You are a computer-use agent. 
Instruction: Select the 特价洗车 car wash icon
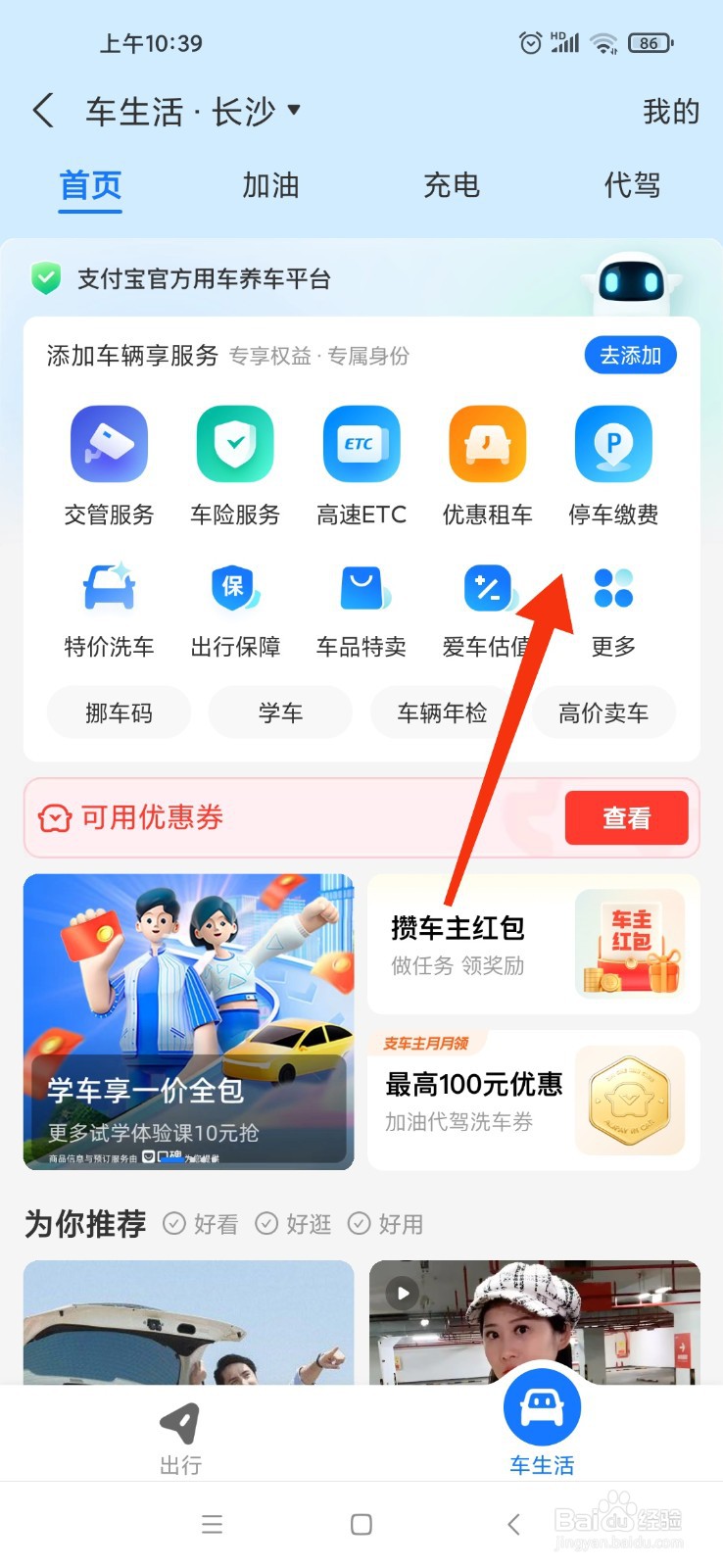pyautogui.click(x=108, y=588)
